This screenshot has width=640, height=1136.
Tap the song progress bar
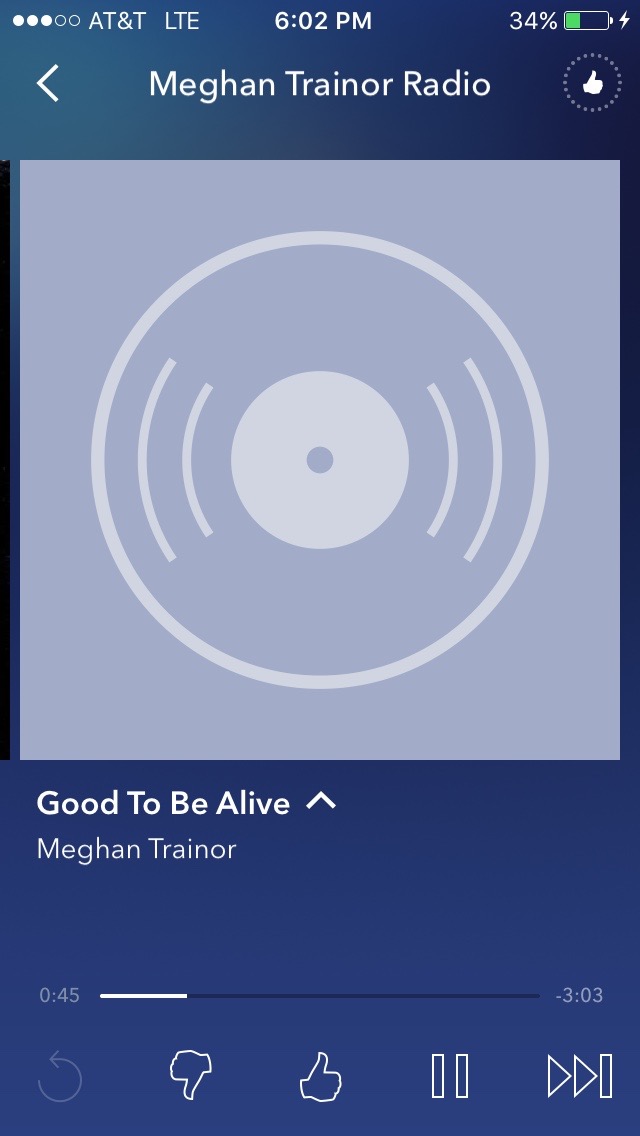click(x=320, y=996)
